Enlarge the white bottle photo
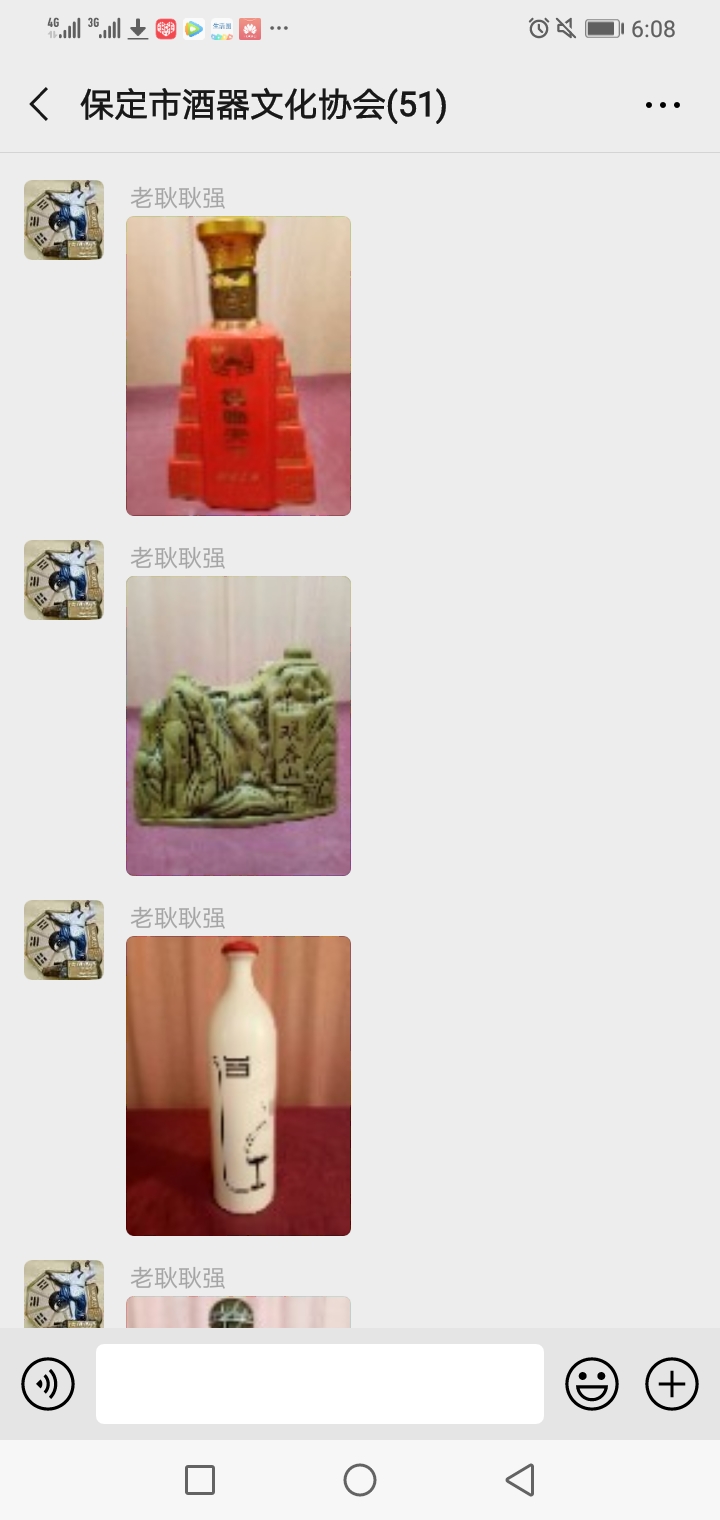 (x=238, y=1086)
